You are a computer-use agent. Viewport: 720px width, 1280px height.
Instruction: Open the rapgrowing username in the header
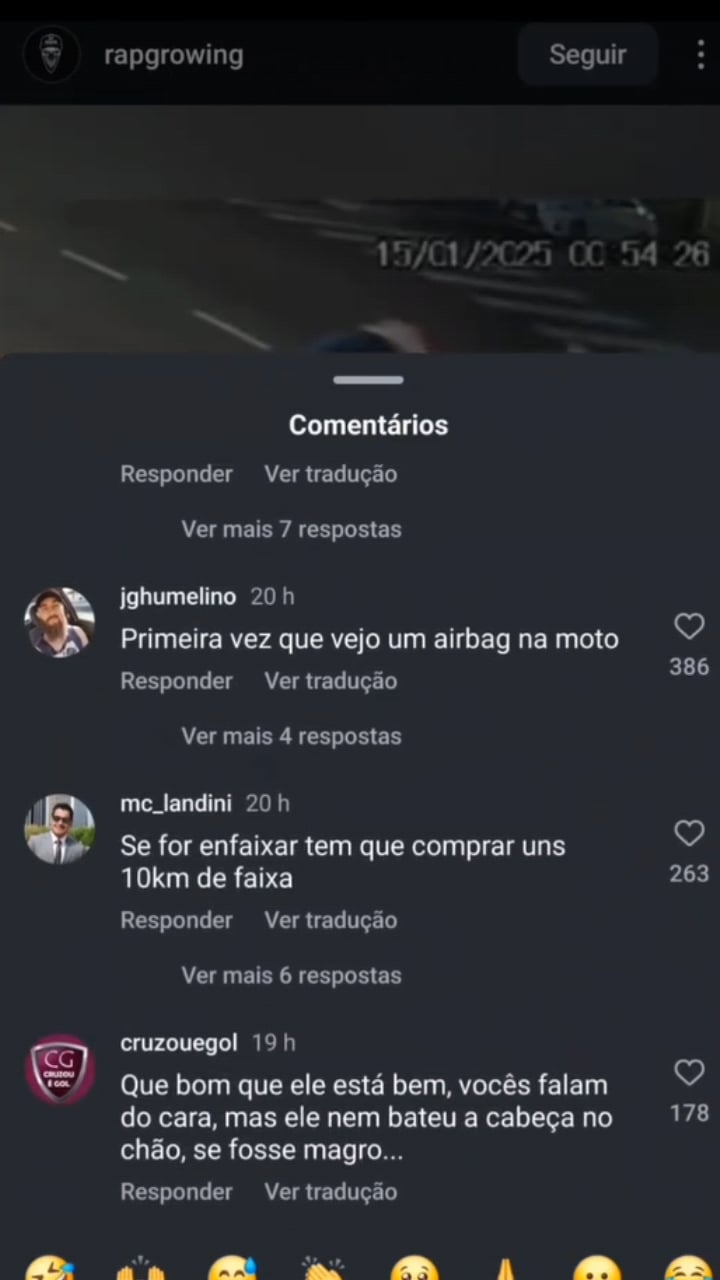pyautogui.click(x=173, y=55)
